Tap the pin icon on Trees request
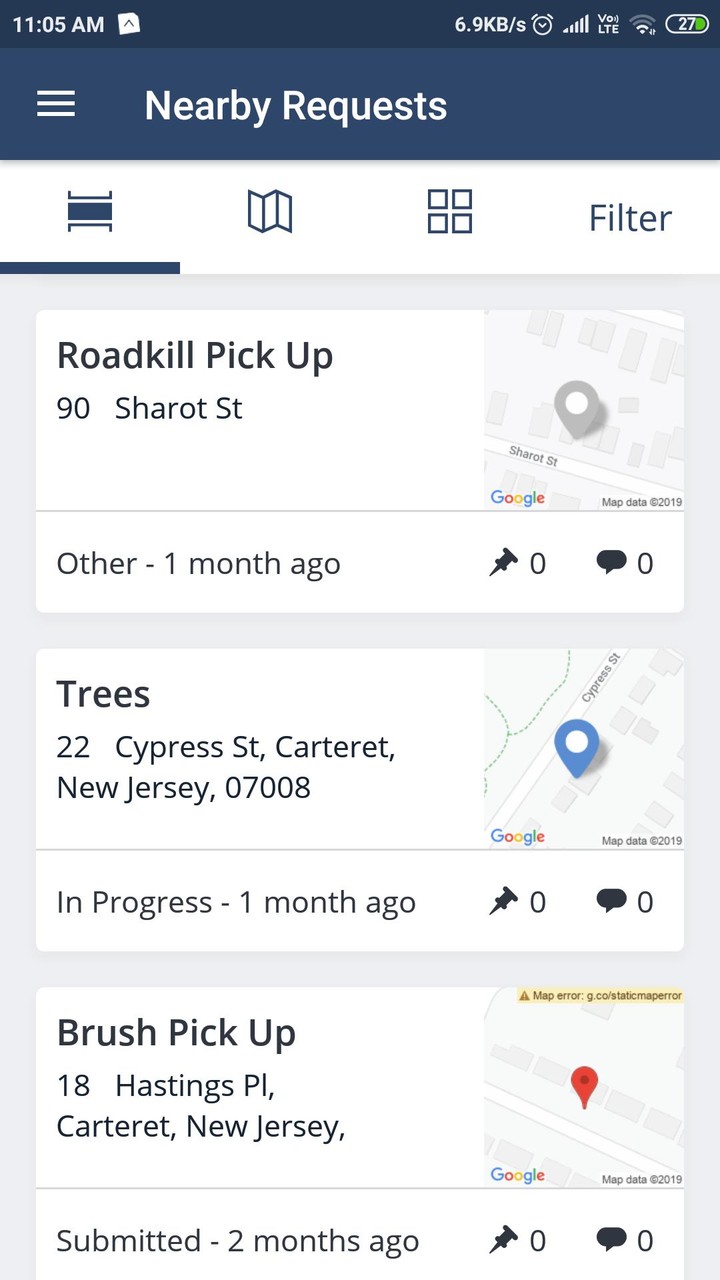The height and width of the screenshot is (1280, 720). 504,902
